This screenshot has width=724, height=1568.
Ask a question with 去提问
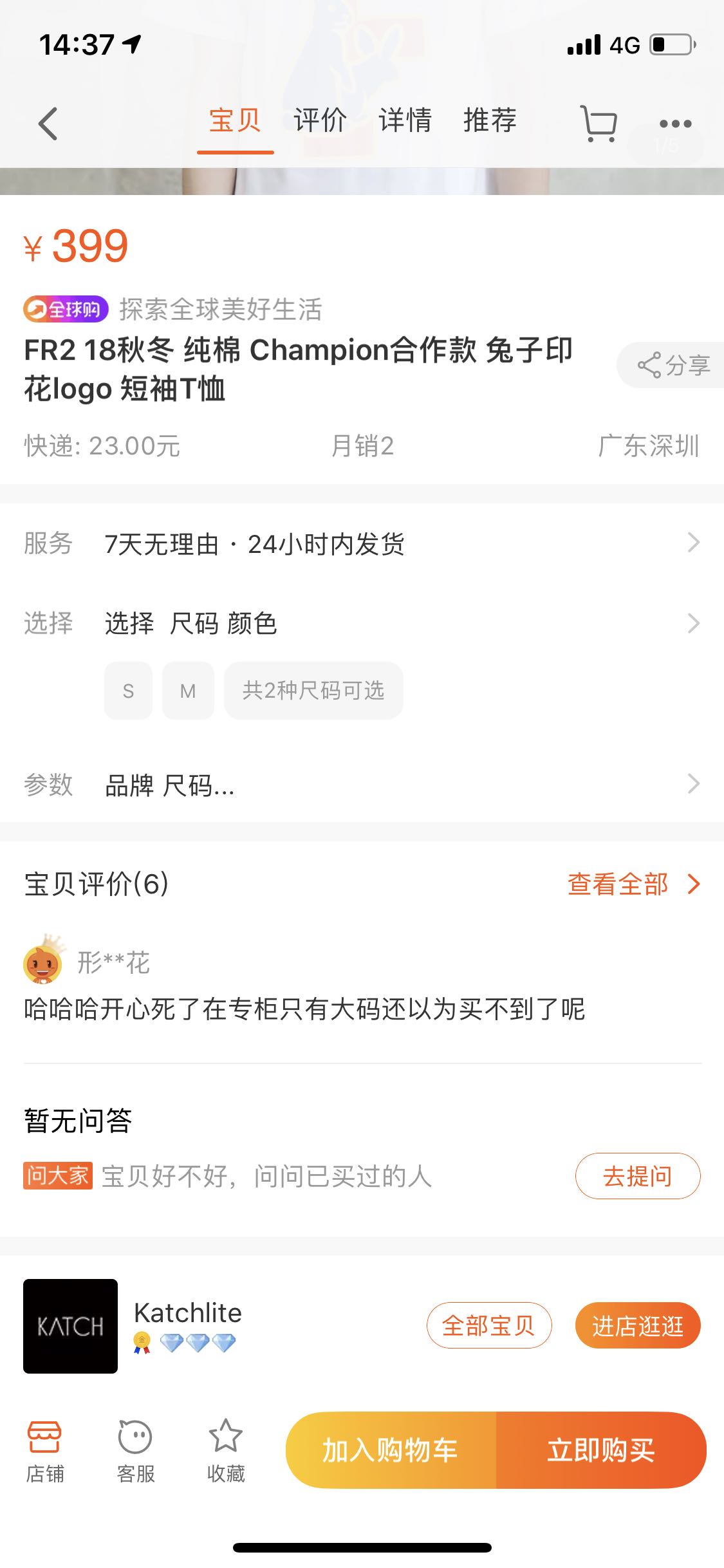(637, 1176)
